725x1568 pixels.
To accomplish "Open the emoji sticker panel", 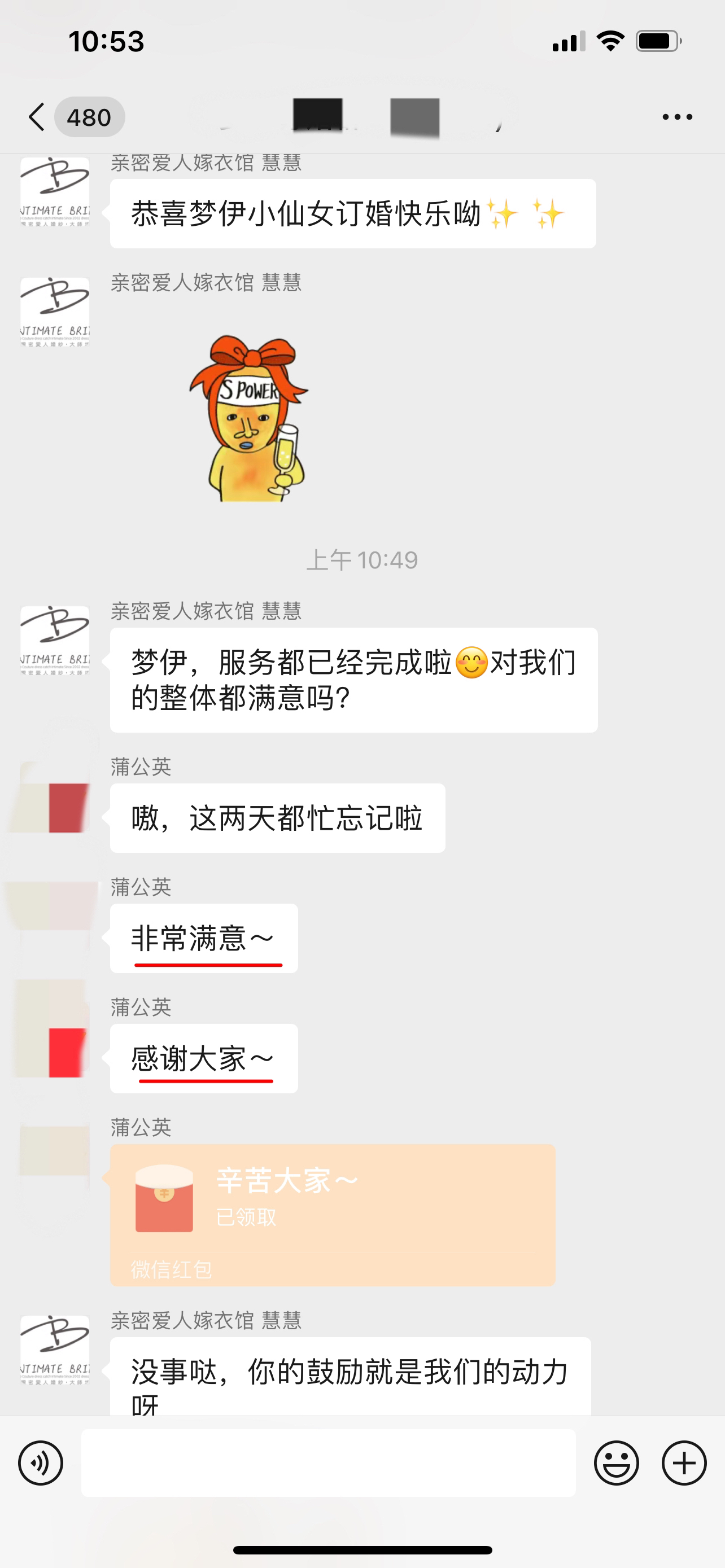I will point(616,1462).
